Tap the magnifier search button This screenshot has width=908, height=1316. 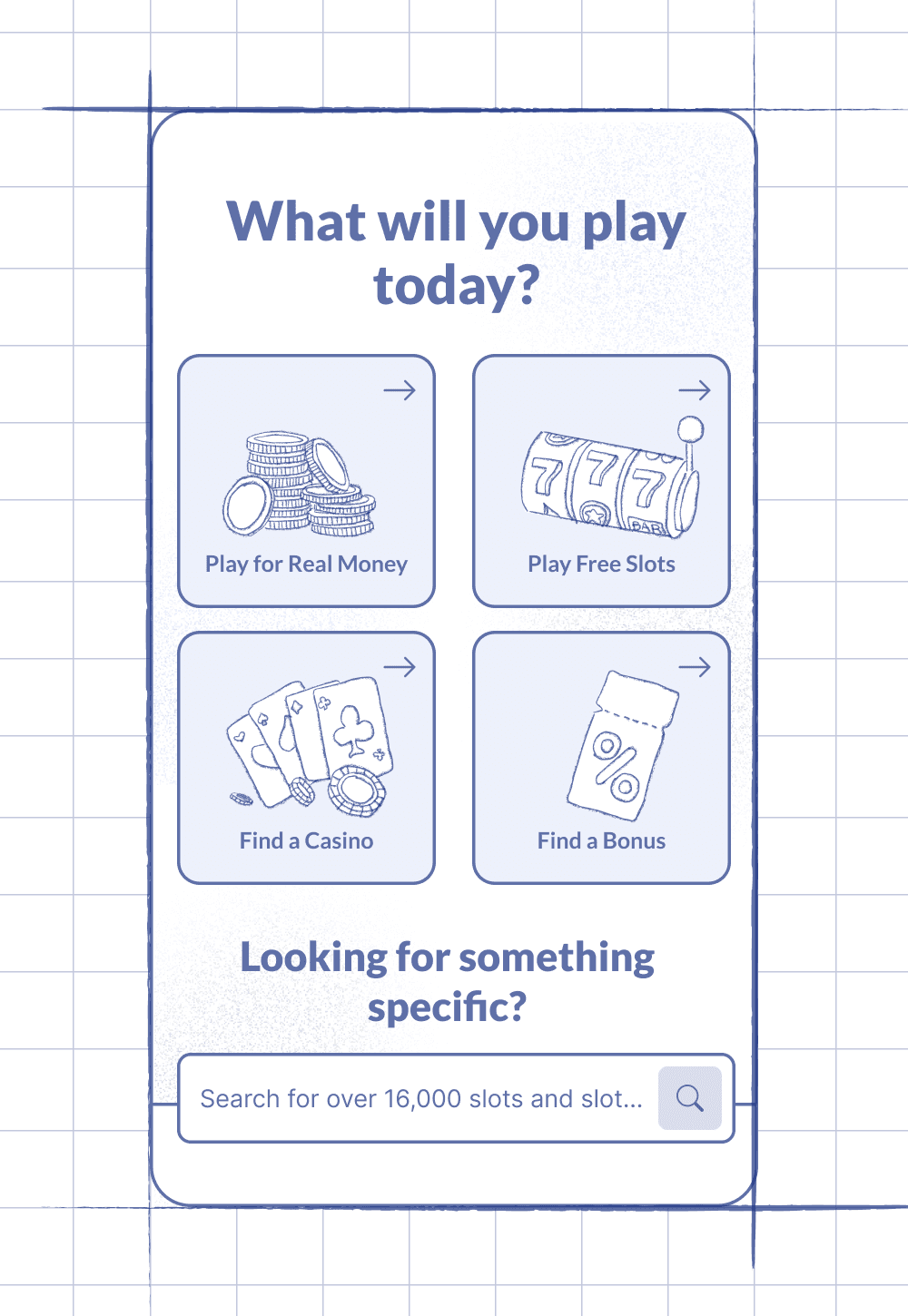point(690,1098)
